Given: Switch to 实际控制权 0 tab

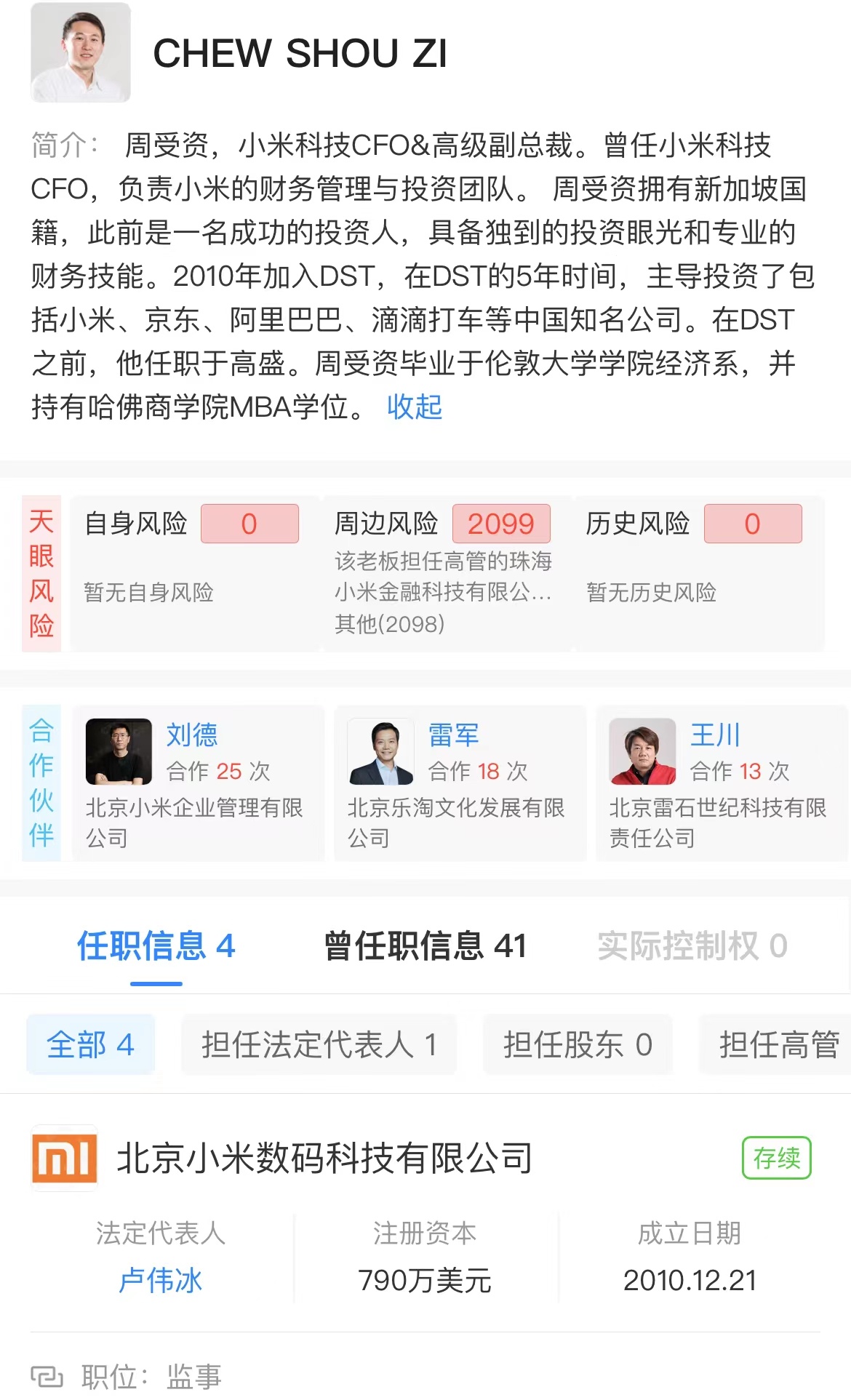Looking at the screenshot, I should 692,946.
